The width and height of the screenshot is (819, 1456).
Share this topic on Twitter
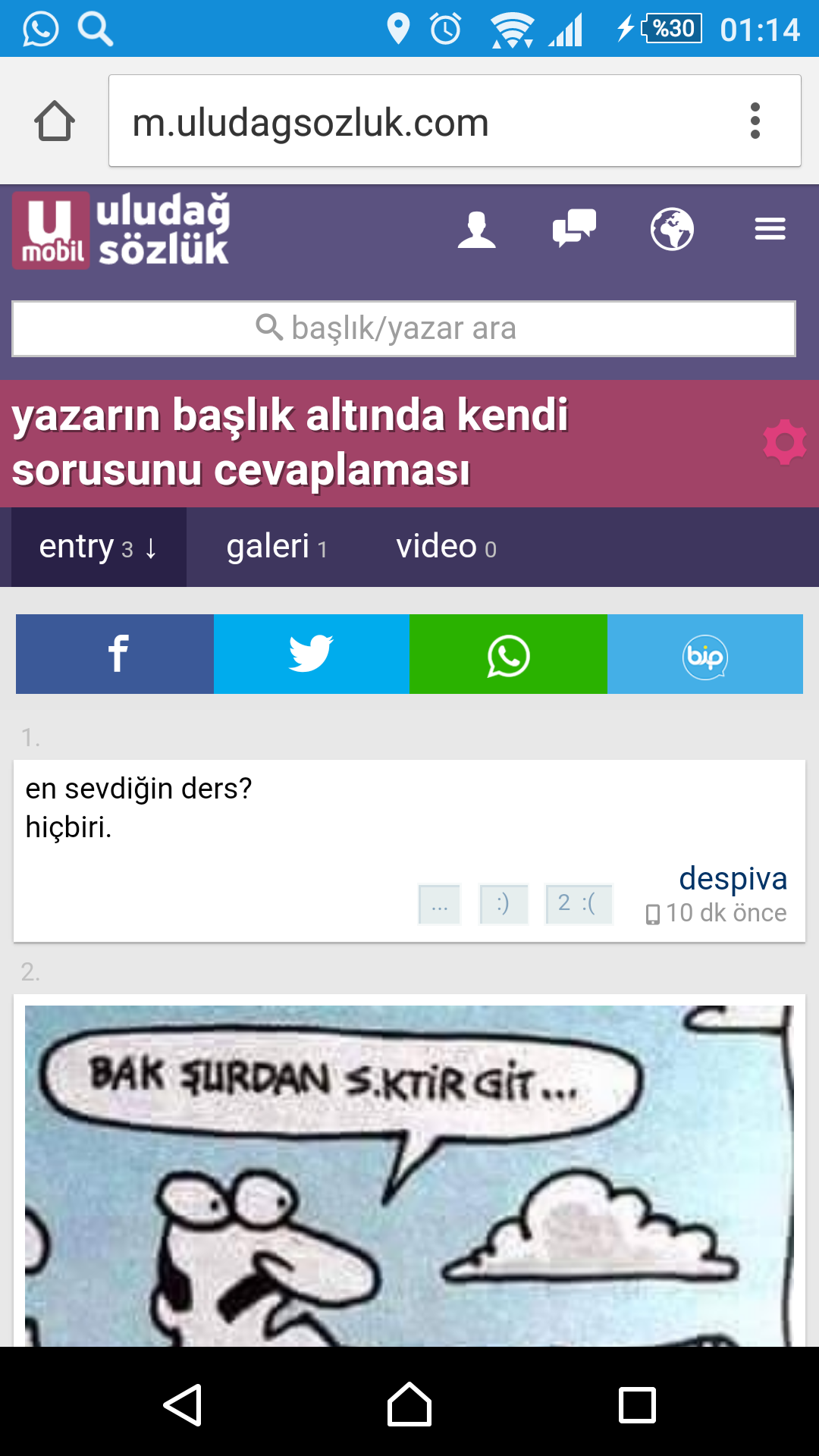(x=312, y=654)
